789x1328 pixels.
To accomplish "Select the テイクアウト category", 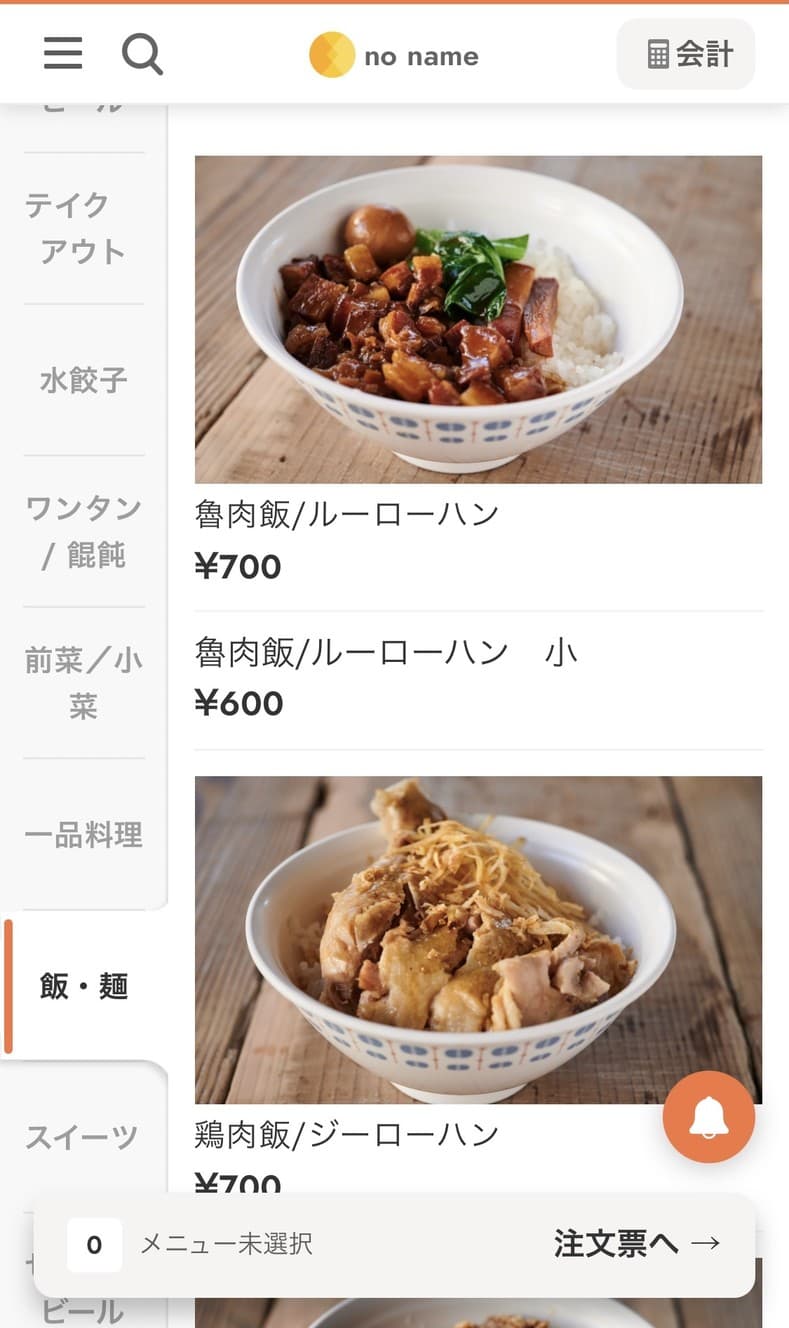I will point(80,228).
